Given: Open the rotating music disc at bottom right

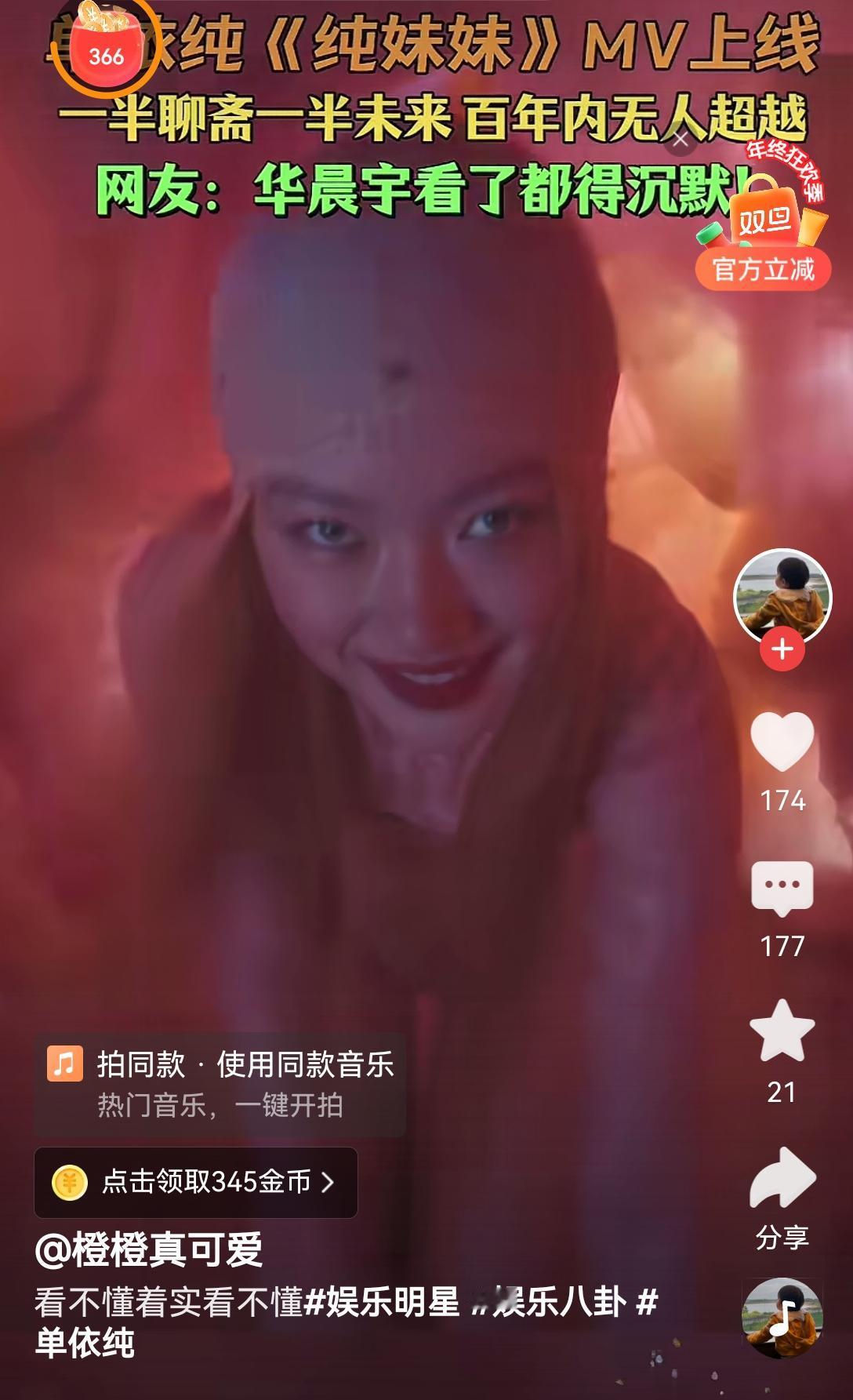Looking at the screenshot, I should [x=784, y=1318].
